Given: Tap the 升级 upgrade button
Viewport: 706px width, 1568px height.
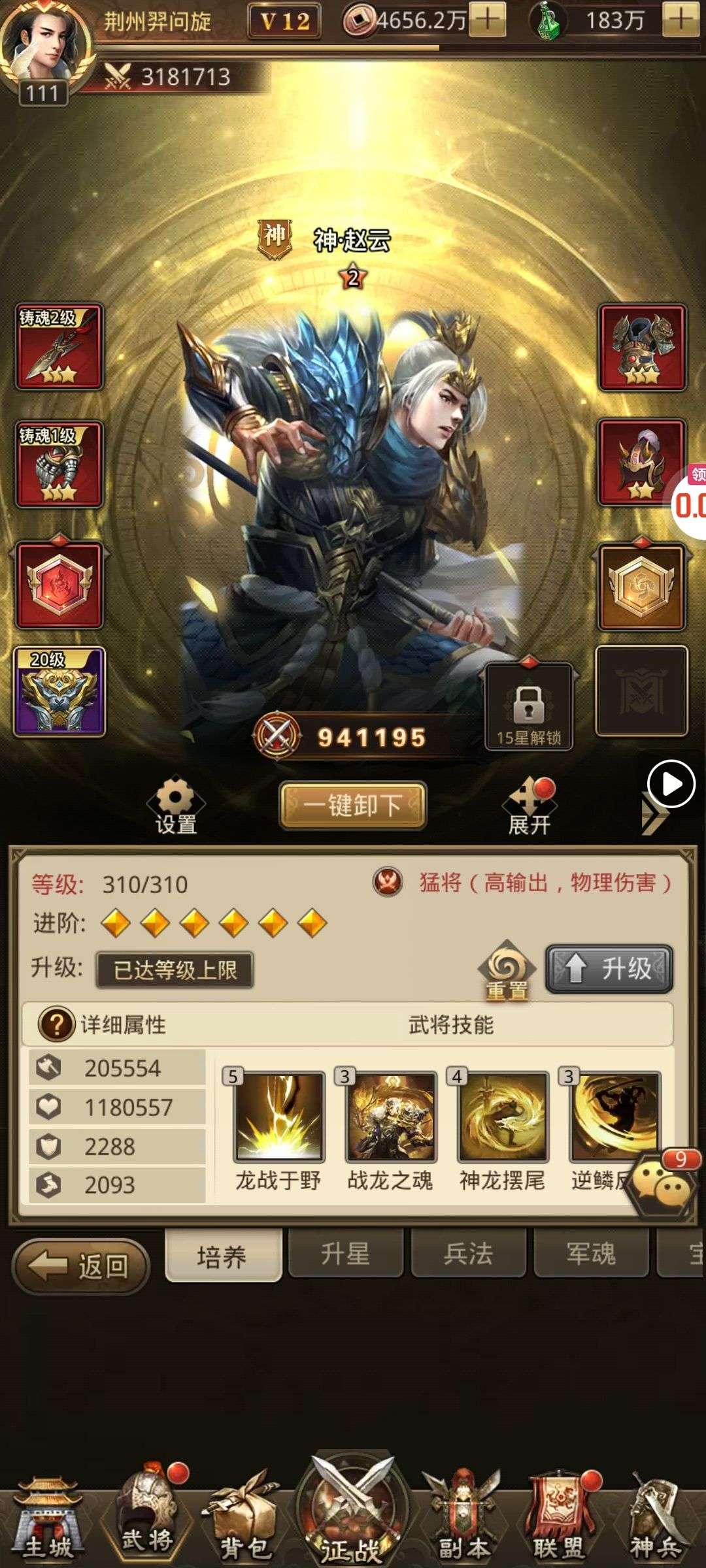Looking at the screenshot, I should pyautogui.click(x=609, y=968).
